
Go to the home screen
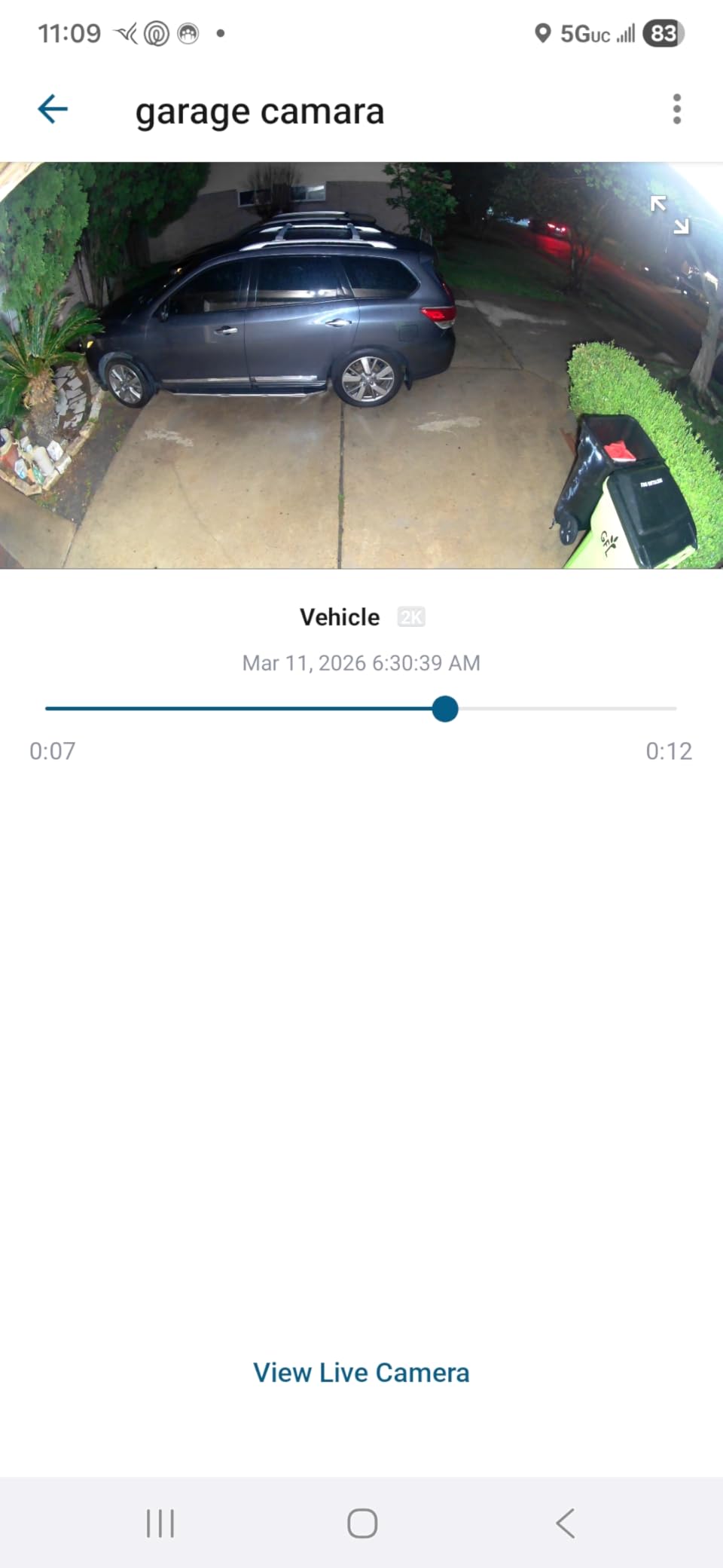tap(362, 1523)
